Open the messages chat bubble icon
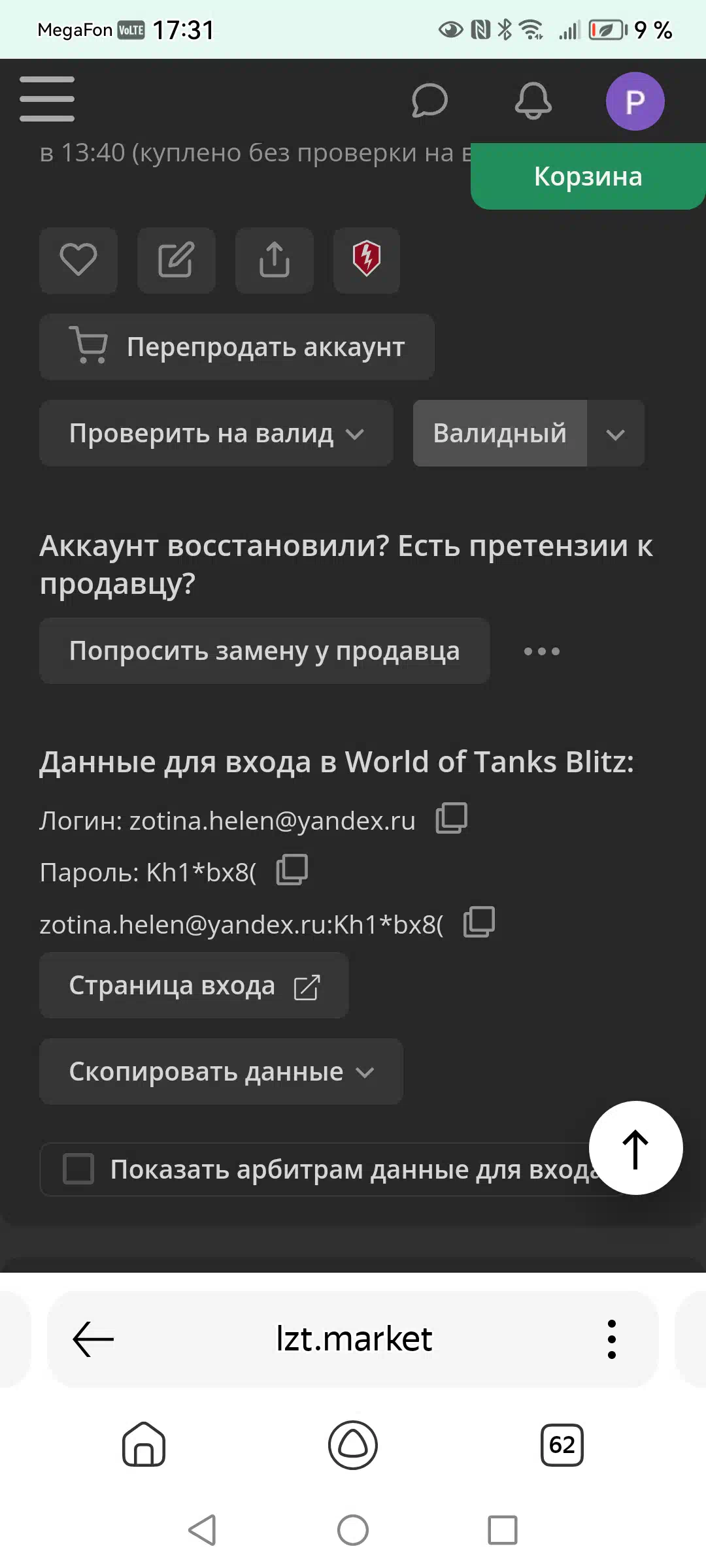 pos(429,101)
